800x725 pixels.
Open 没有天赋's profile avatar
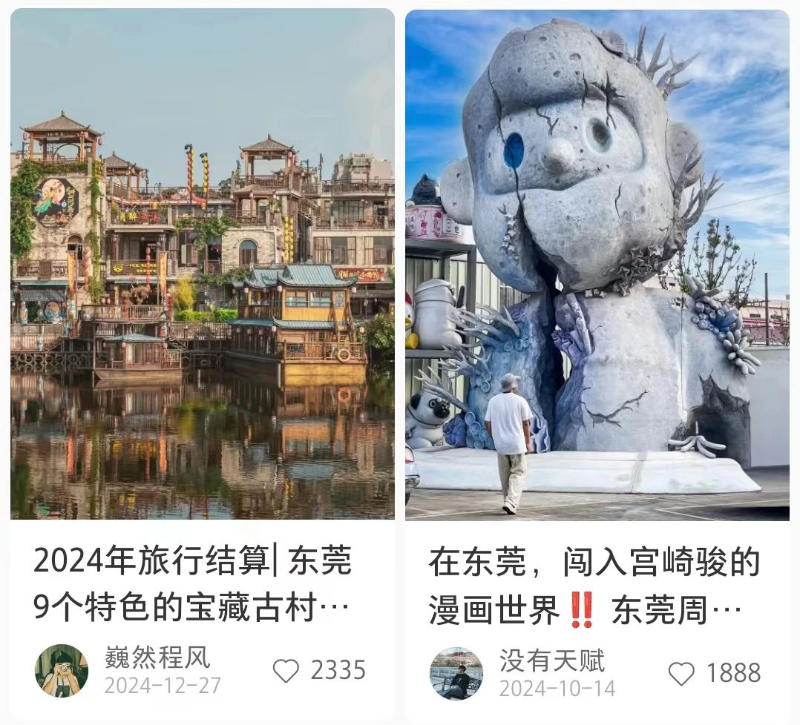[456, 673]
